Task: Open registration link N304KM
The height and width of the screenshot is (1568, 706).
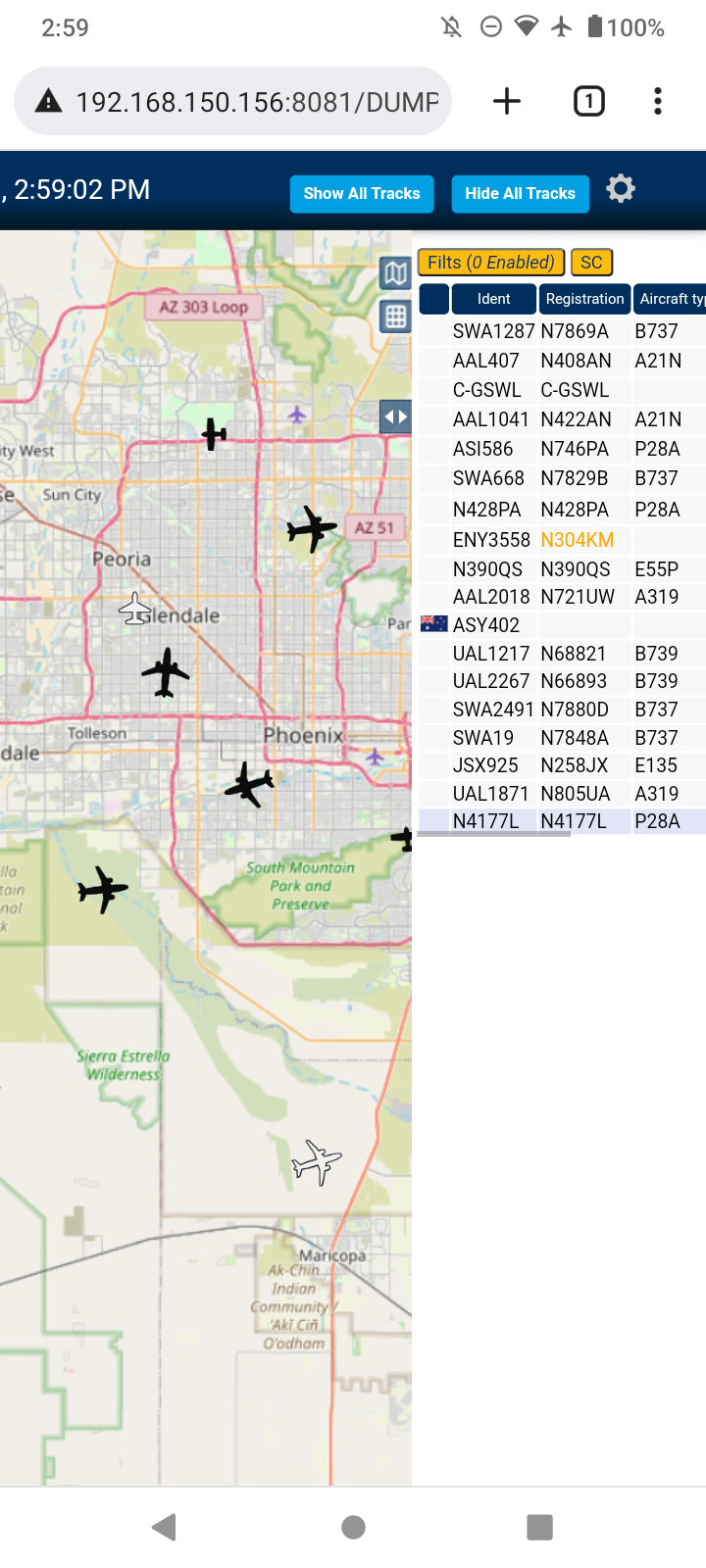Action: point(578,540)
